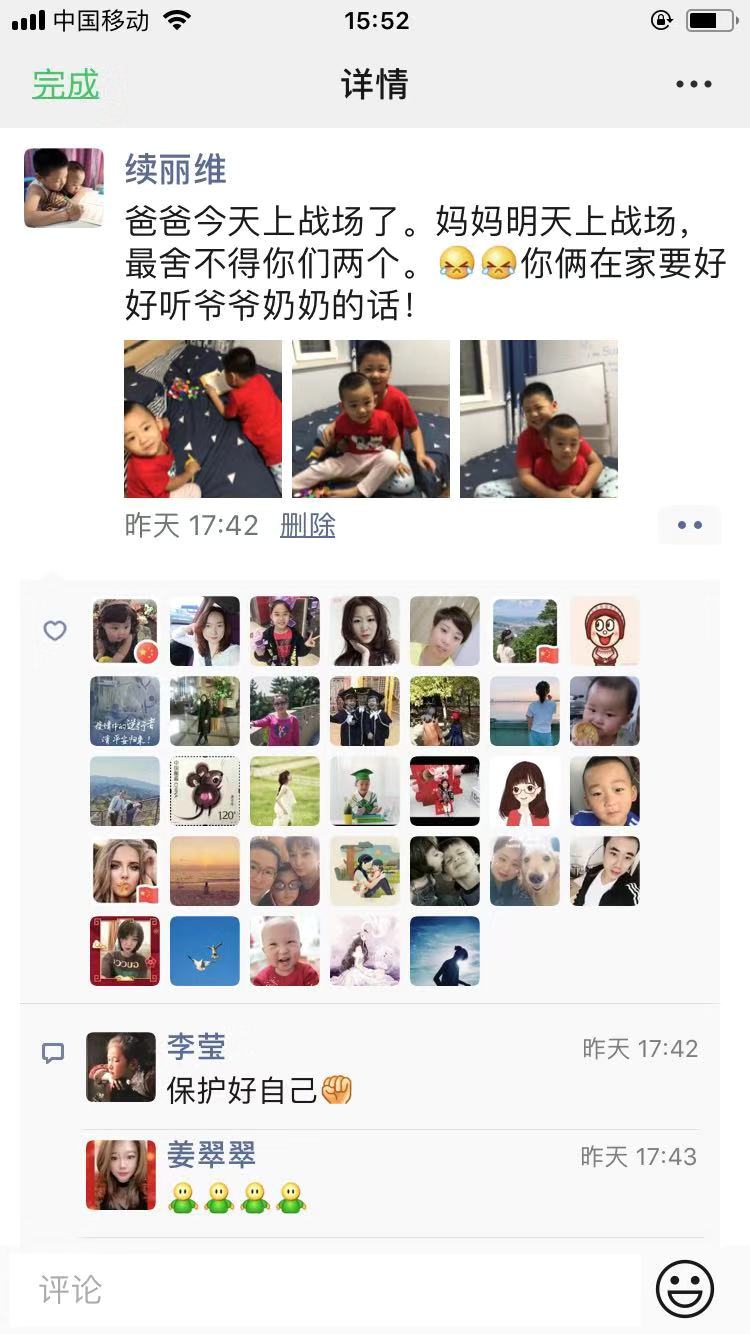
Task: Open the three-dot menu in the title bar
Action: pos(693,85)
